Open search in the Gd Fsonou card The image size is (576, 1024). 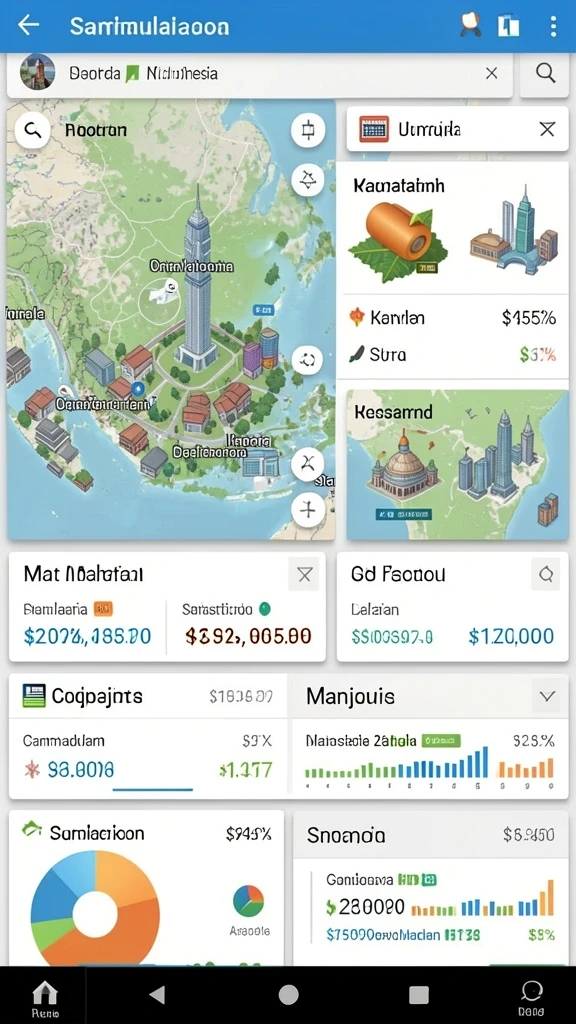point(546,574)
